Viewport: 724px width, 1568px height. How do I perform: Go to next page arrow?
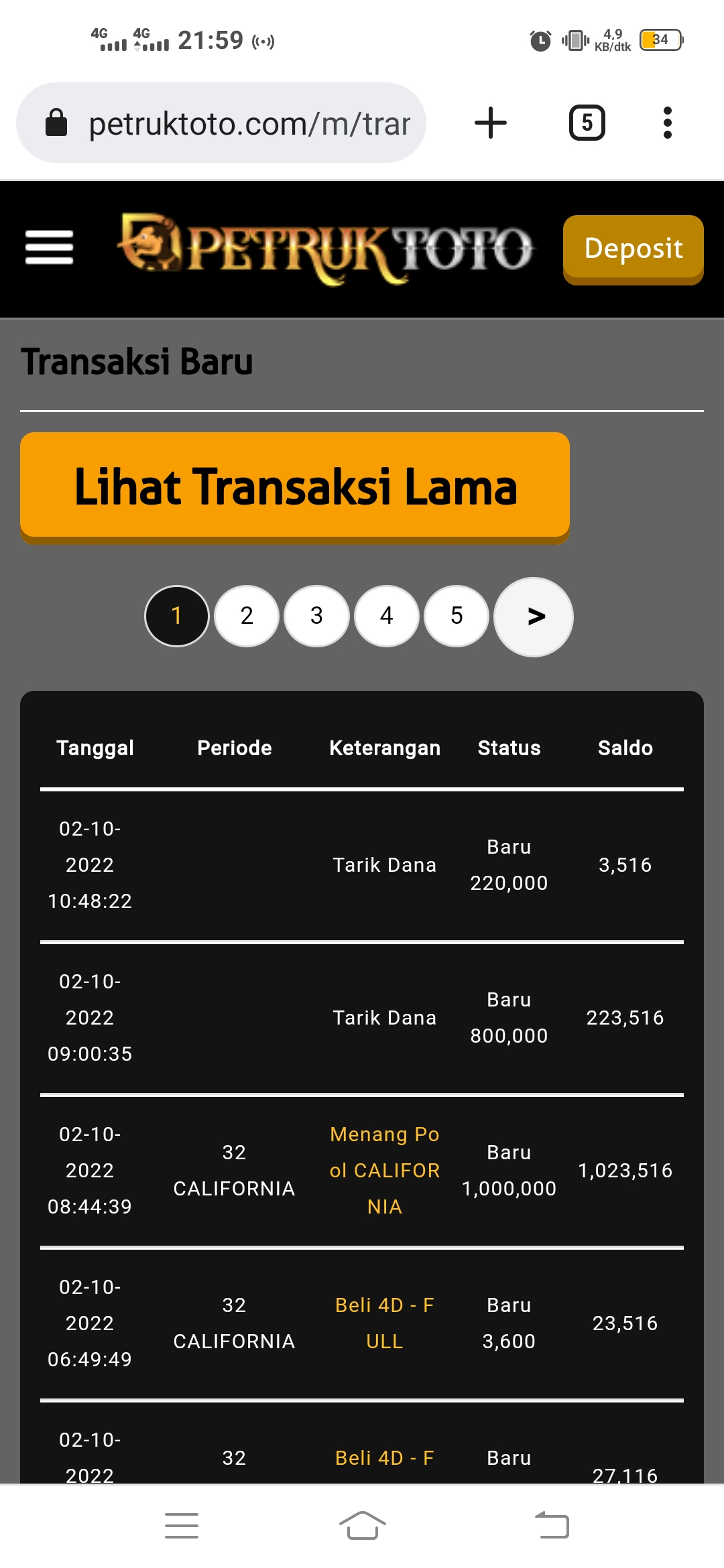534,616
